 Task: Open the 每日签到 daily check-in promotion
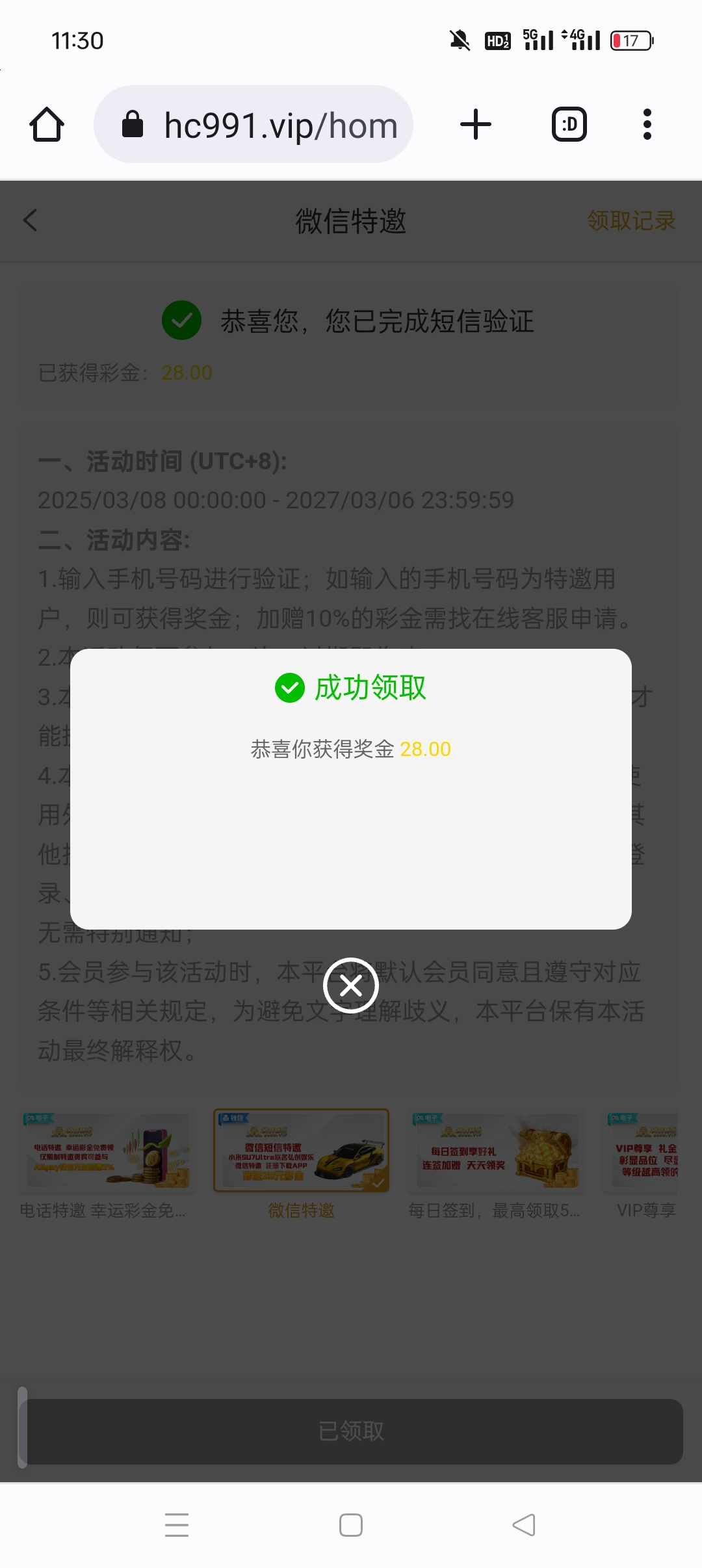pyautogui.click(x=497, y=1151)
